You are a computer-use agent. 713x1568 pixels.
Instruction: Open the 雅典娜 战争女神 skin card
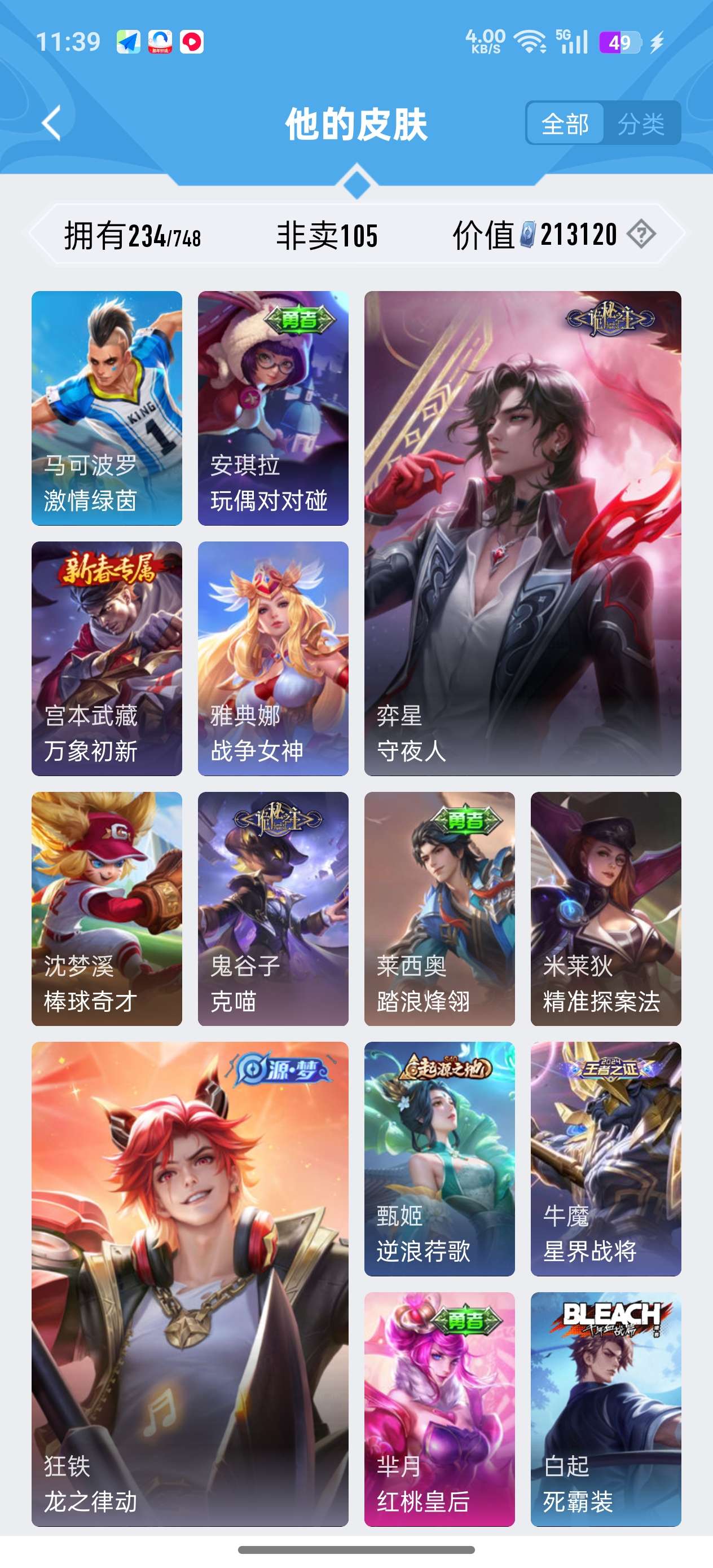pos(273,659)
